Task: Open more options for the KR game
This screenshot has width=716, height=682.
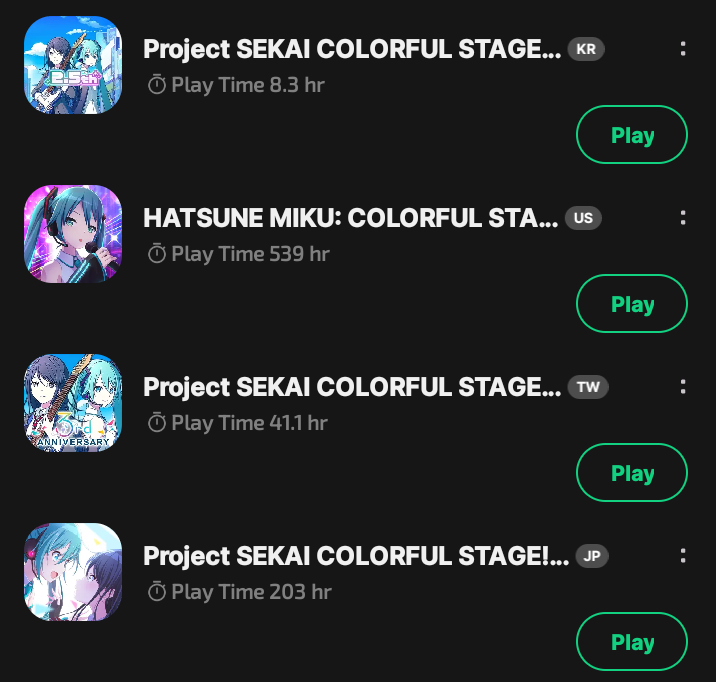Action: tap(683, 49)
